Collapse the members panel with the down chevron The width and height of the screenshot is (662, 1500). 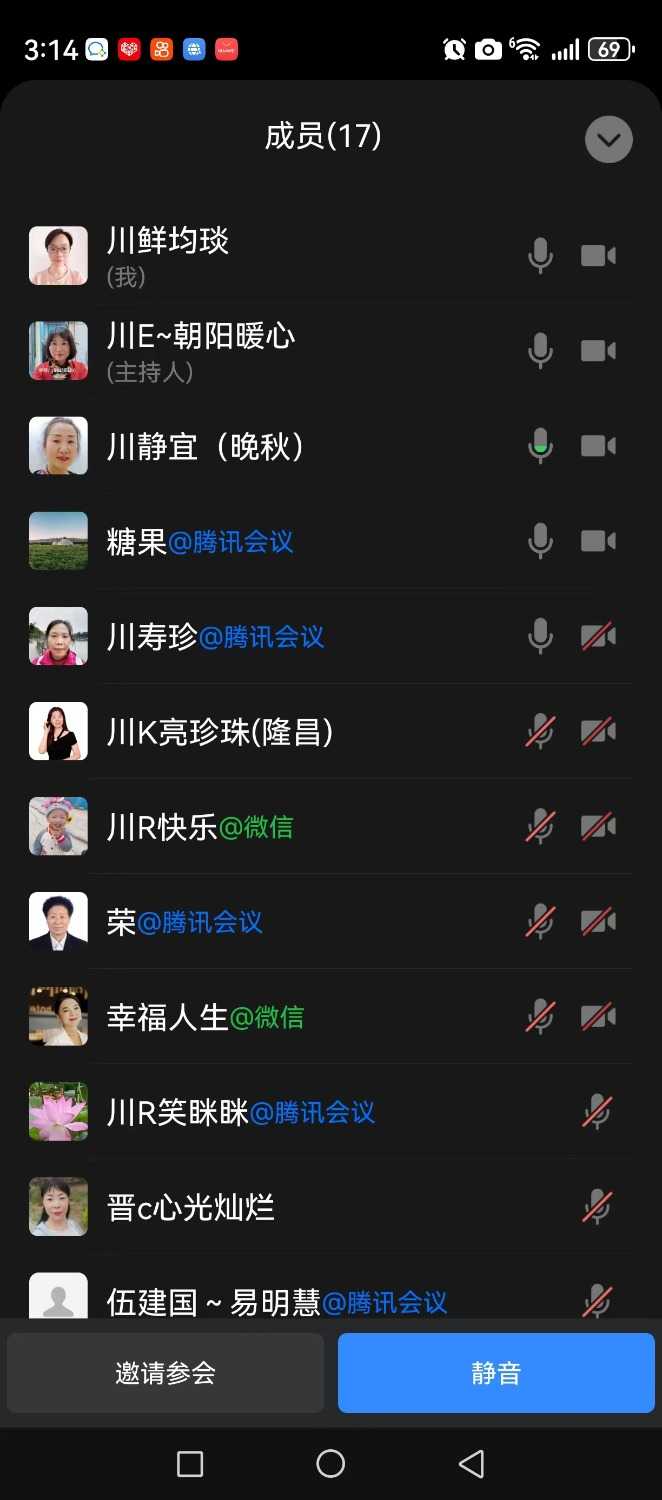pos(608,140)
